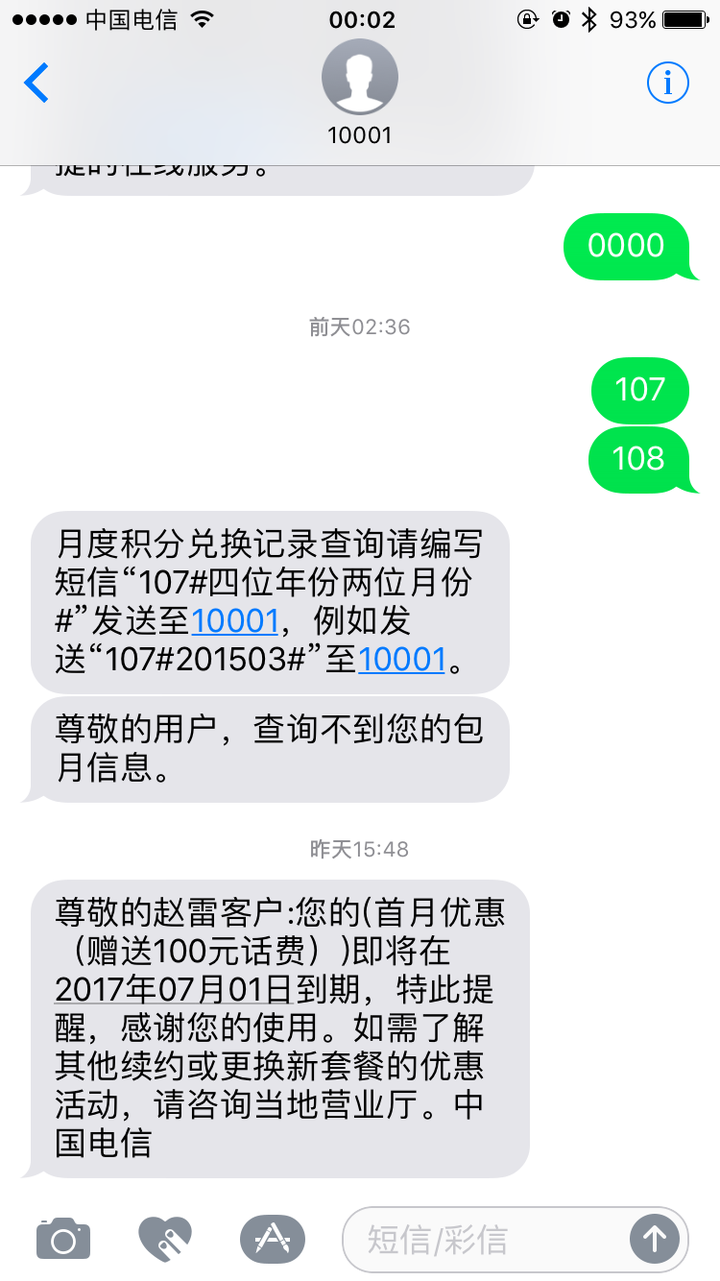Open the iMessage App Store icon
720x1281 pixels.
coord(272,1238)
